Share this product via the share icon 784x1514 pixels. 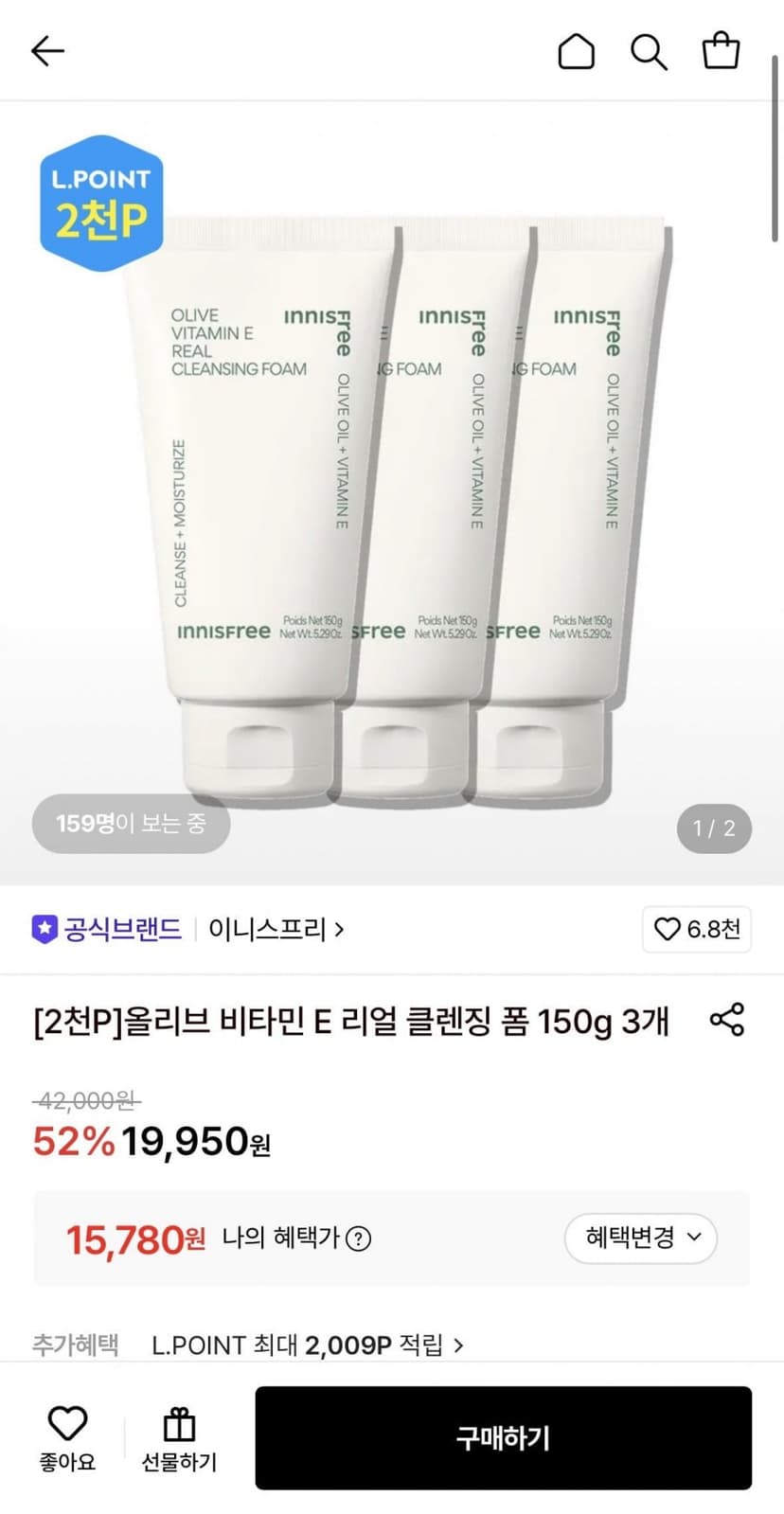pyautogui.click(x=726, y=1020)
